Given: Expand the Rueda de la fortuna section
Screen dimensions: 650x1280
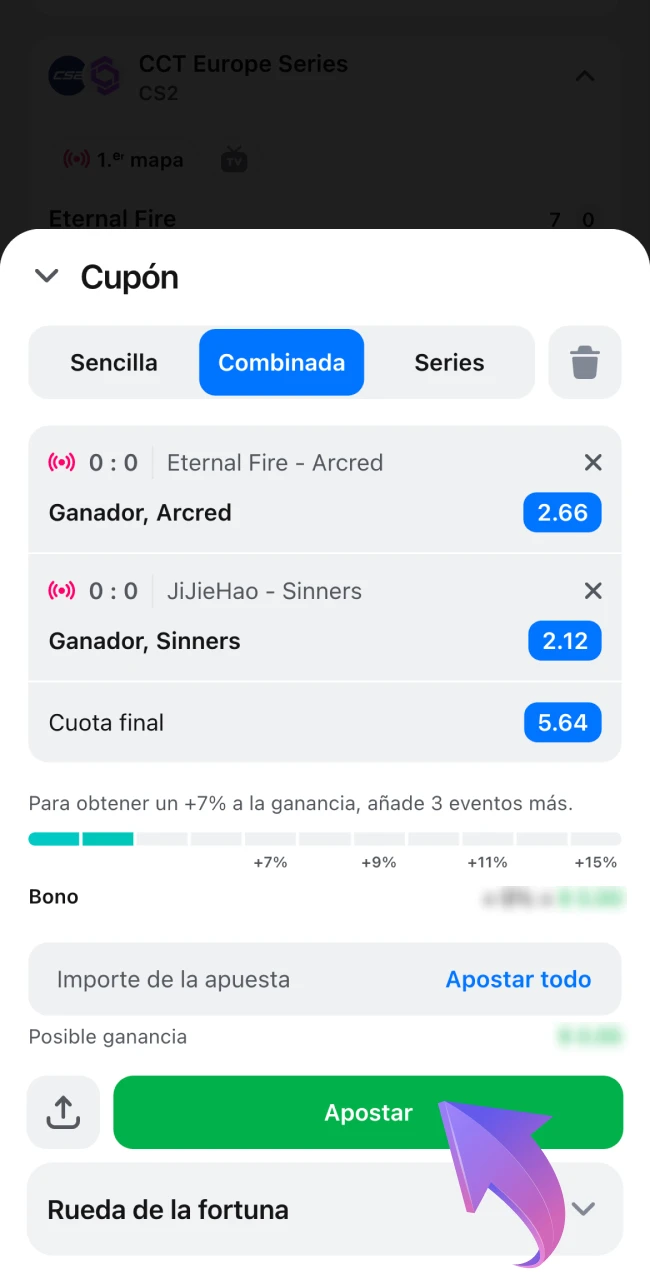Looking at the screenshot, I should pos(583,1209).
